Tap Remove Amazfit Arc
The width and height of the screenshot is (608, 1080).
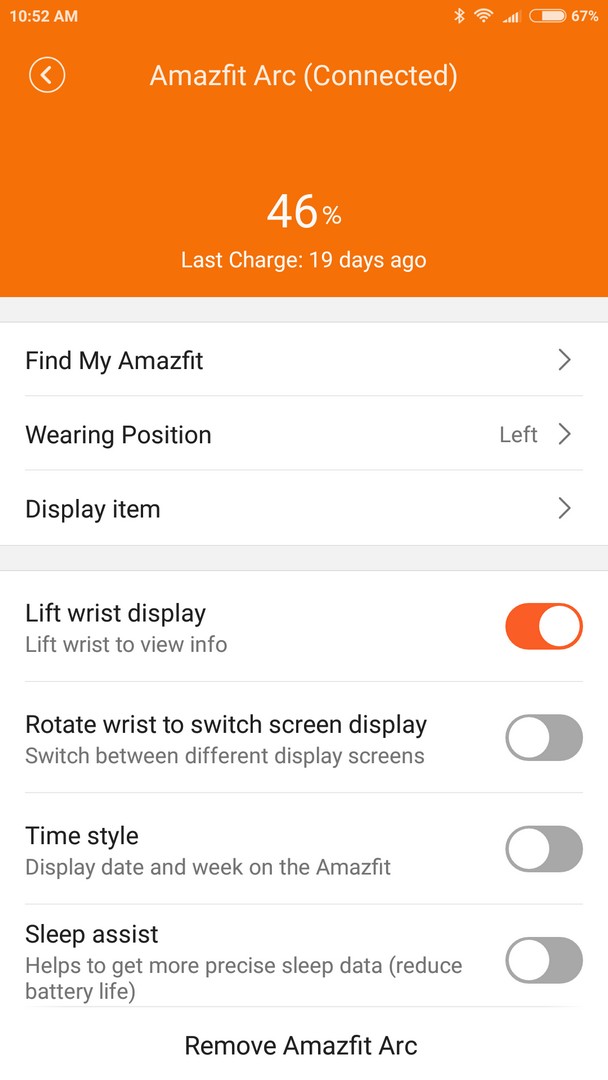(301, 1045)
